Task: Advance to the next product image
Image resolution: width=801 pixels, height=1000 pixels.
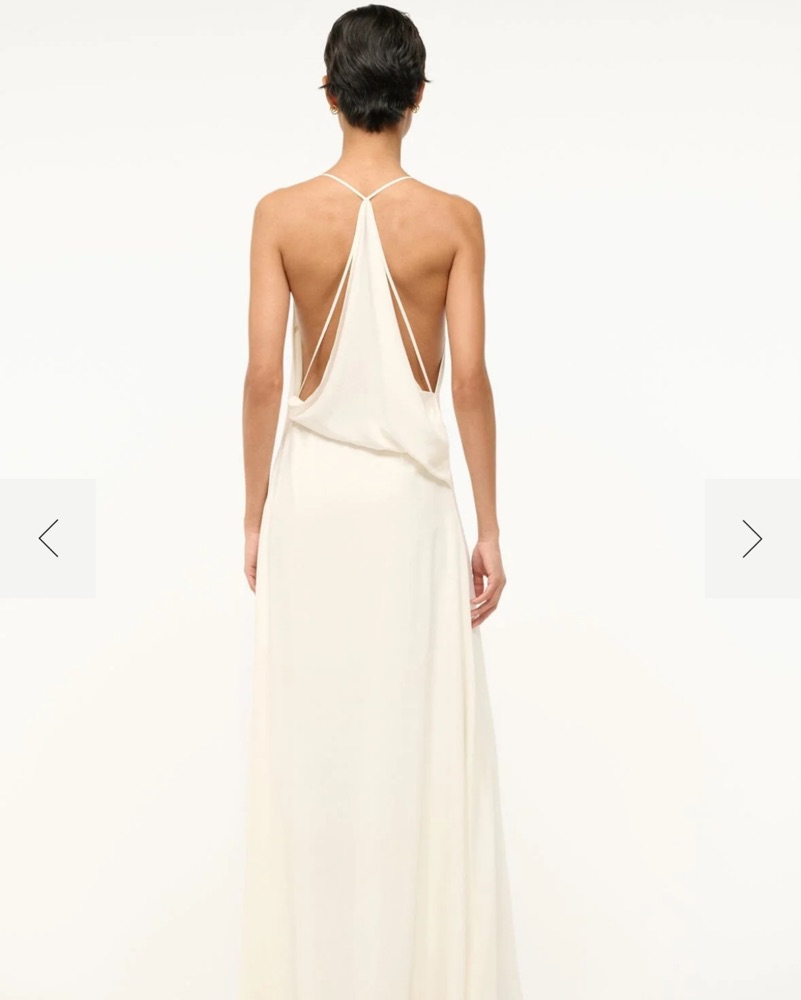Action: (752, 538)
